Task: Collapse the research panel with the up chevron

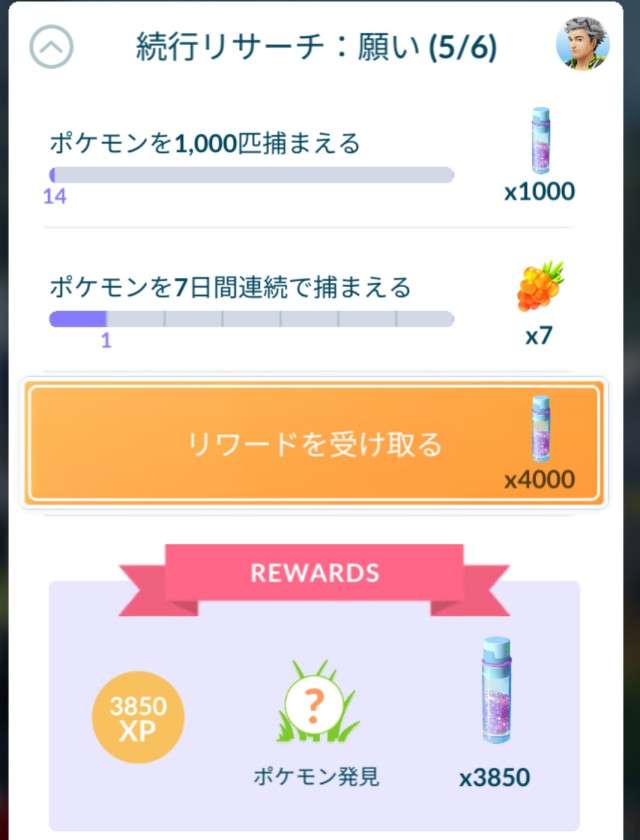Action: point(51,47)
